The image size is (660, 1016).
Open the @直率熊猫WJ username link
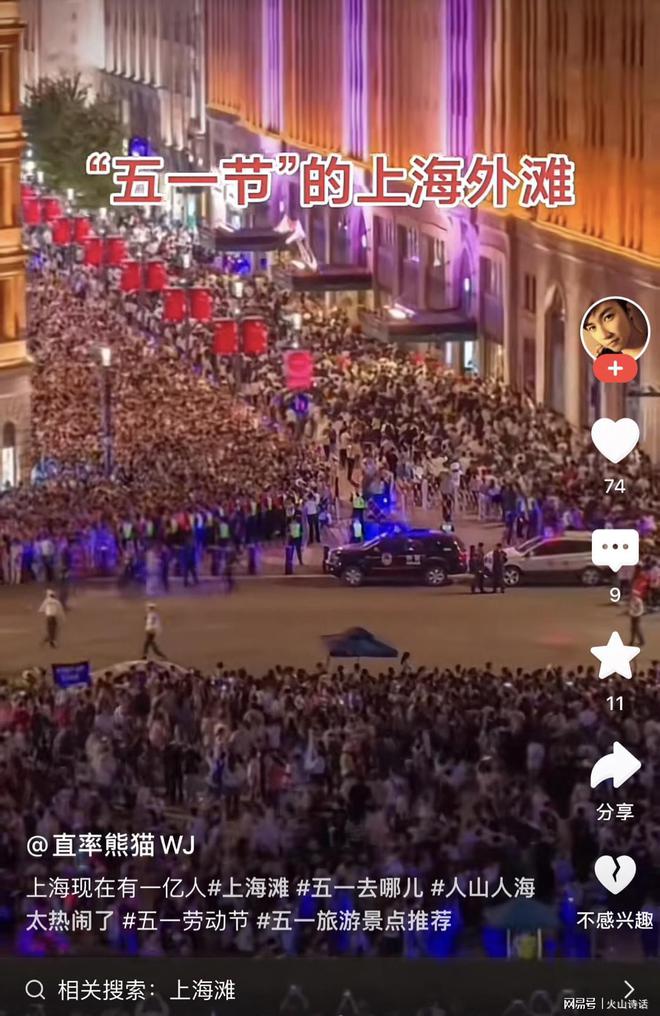tap(110, 846)
